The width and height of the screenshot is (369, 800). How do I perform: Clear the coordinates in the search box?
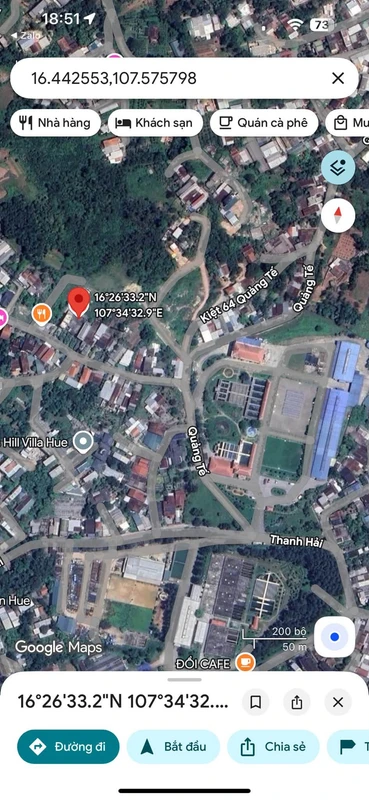[338, 78]
